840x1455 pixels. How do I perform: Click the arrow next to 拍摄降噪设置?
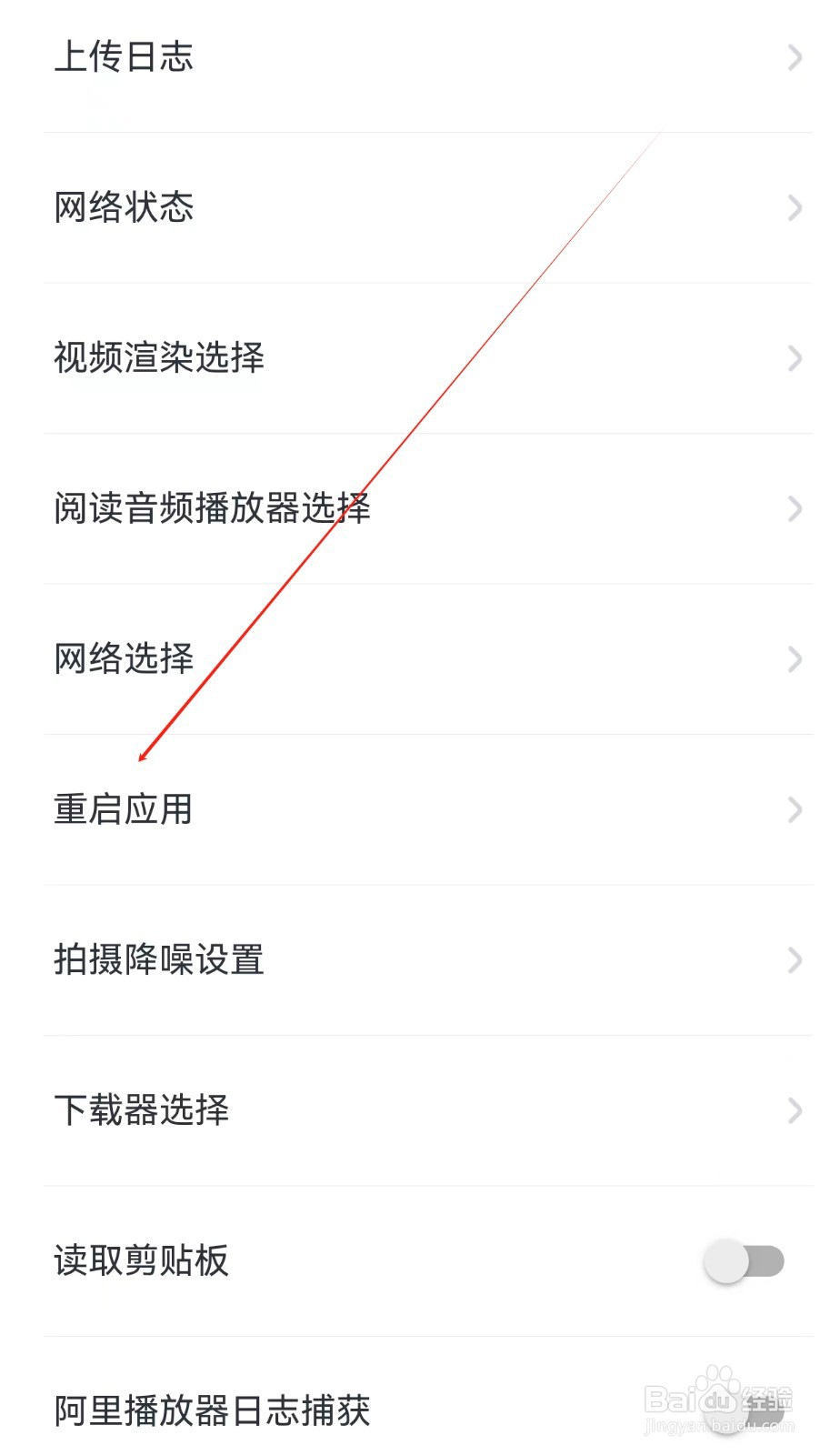tap(795, 959)
